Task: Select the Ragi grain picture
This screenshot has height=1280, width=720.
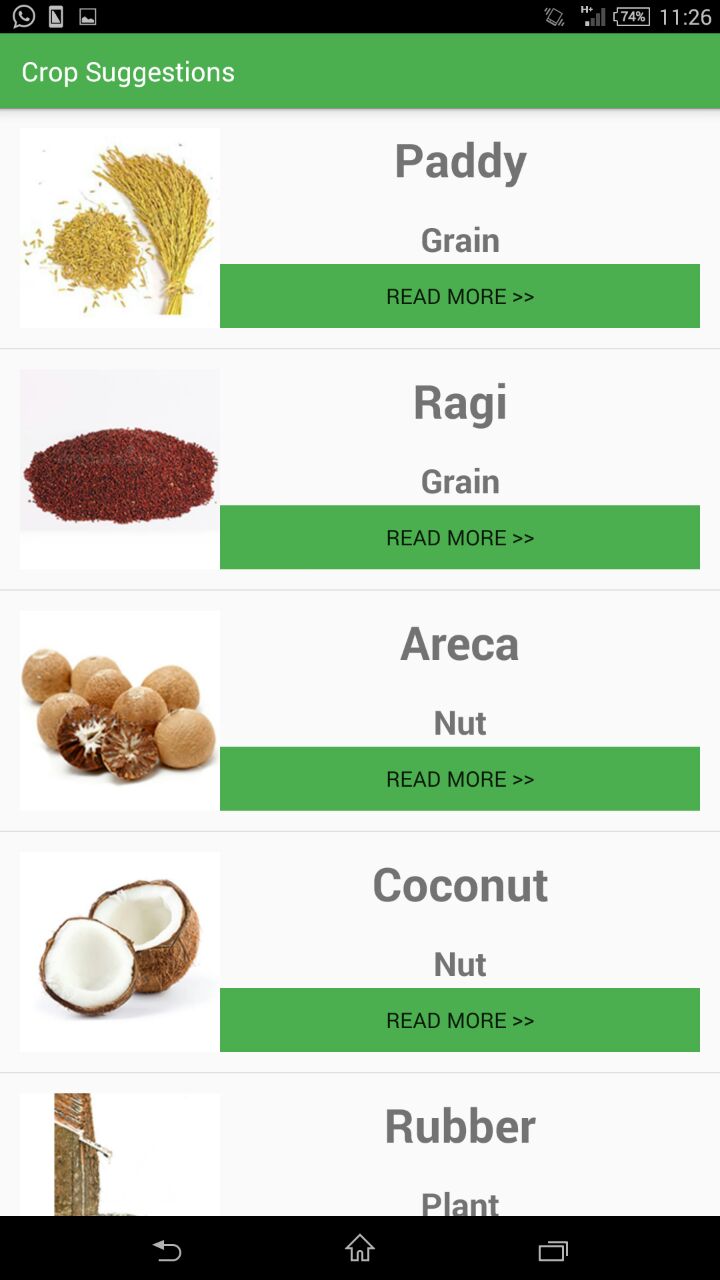Action: (120, 468)
